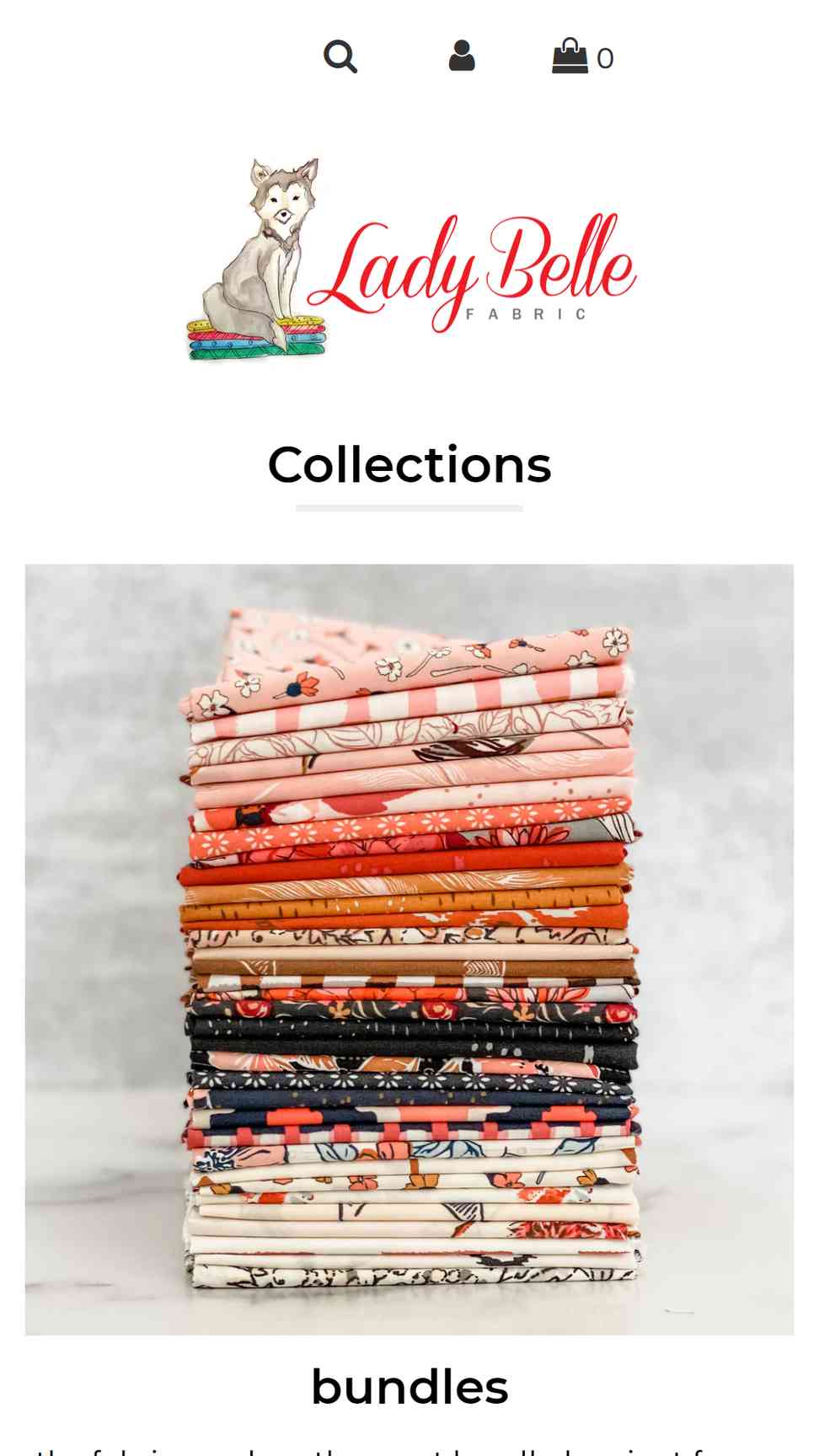This screenshot has height=1456, width=819.
Task: Open the bundles collection title link
Action: [x=409, y=1387]
